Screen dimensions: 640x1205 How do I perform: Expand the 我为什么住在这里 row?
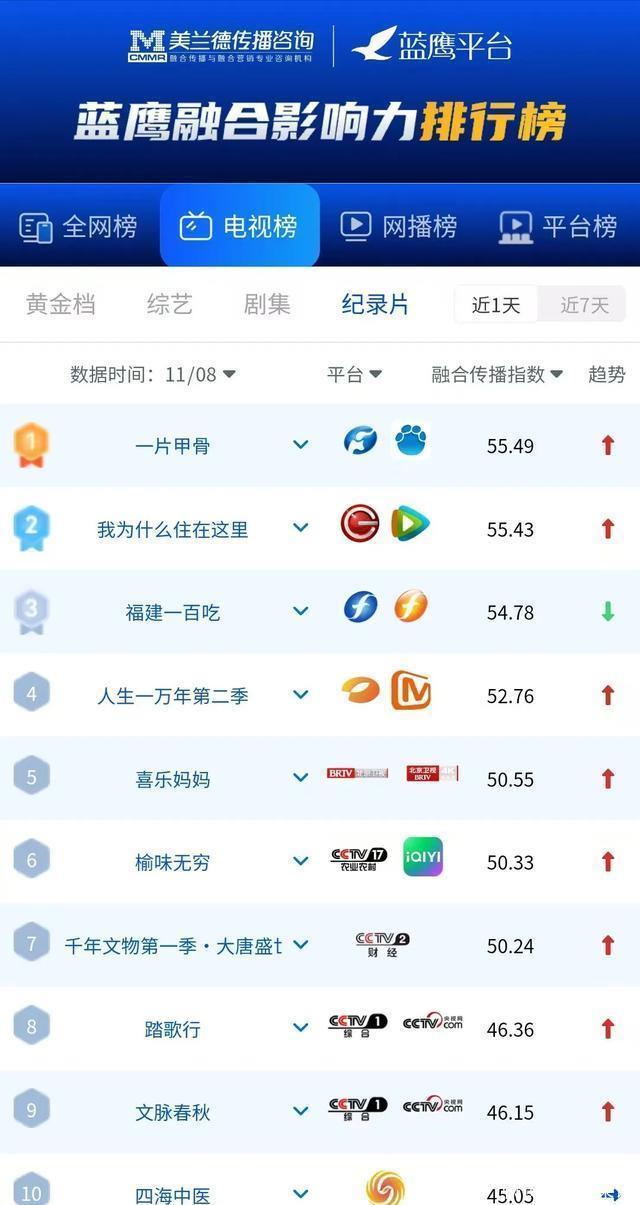(301, 528)
